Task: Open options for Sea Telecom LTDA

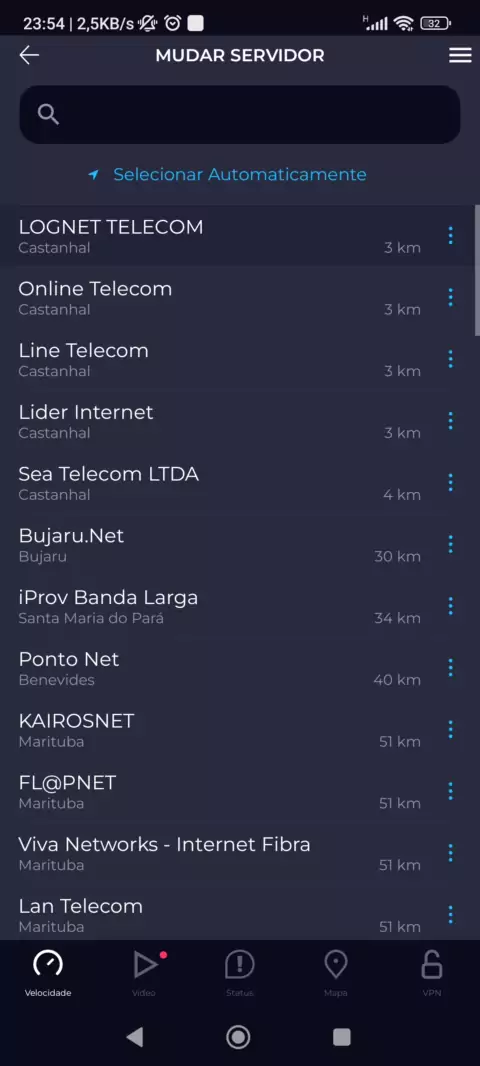Action: [x=450, y=483]
